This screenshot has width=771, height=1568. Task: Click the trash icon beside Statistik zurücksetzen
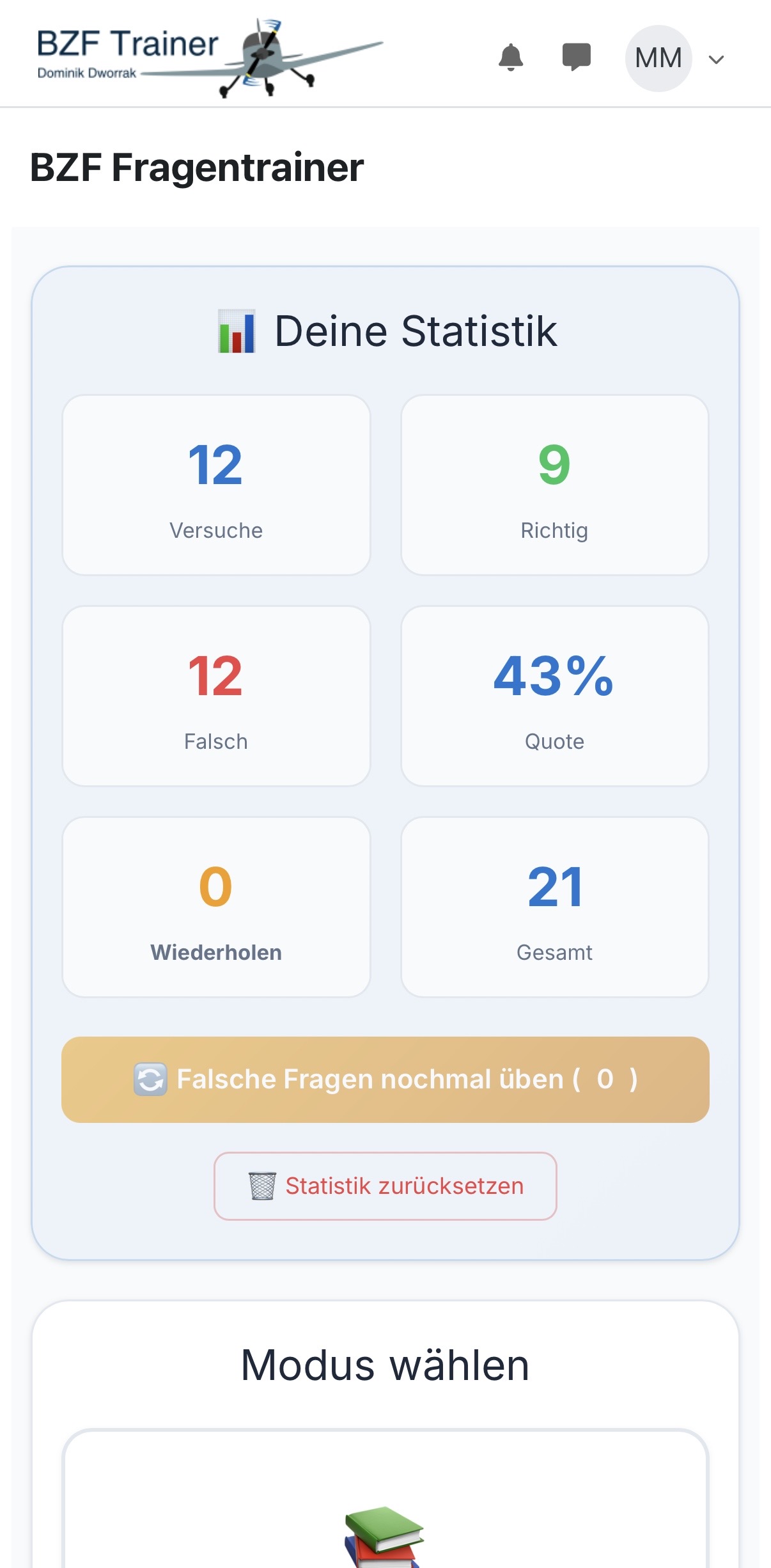tap(262, 1186)
